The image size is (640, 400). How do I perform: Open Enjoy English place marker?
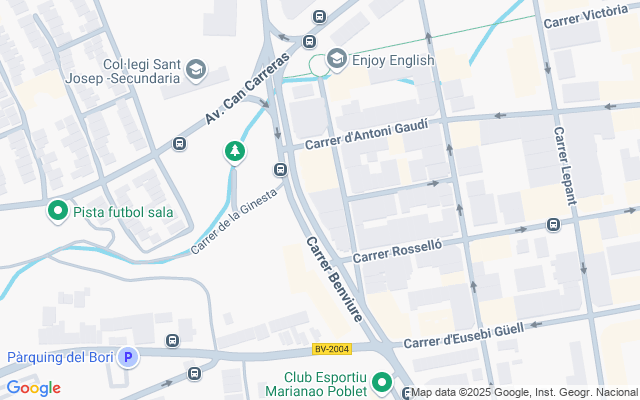click(x=336, y=59)
